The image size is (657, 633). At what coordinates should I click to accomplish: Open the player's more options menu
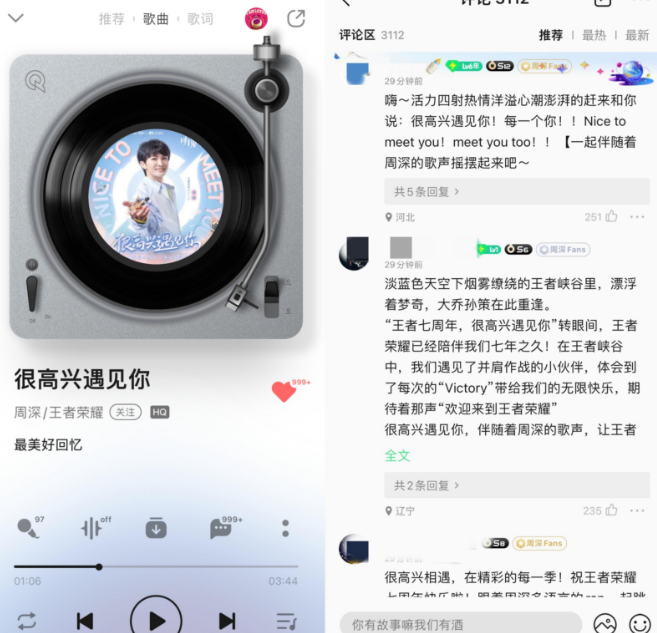coord(285,528)
